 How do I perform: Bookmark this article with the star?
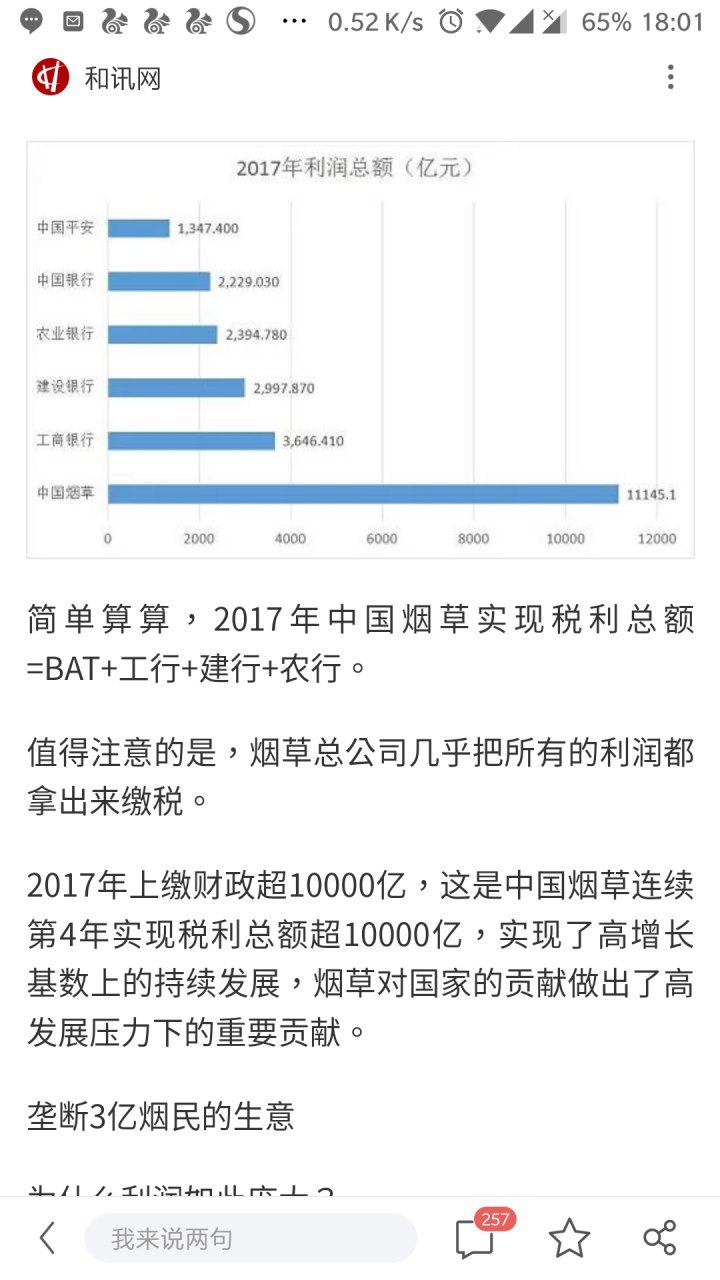(x=569, y=1239)
